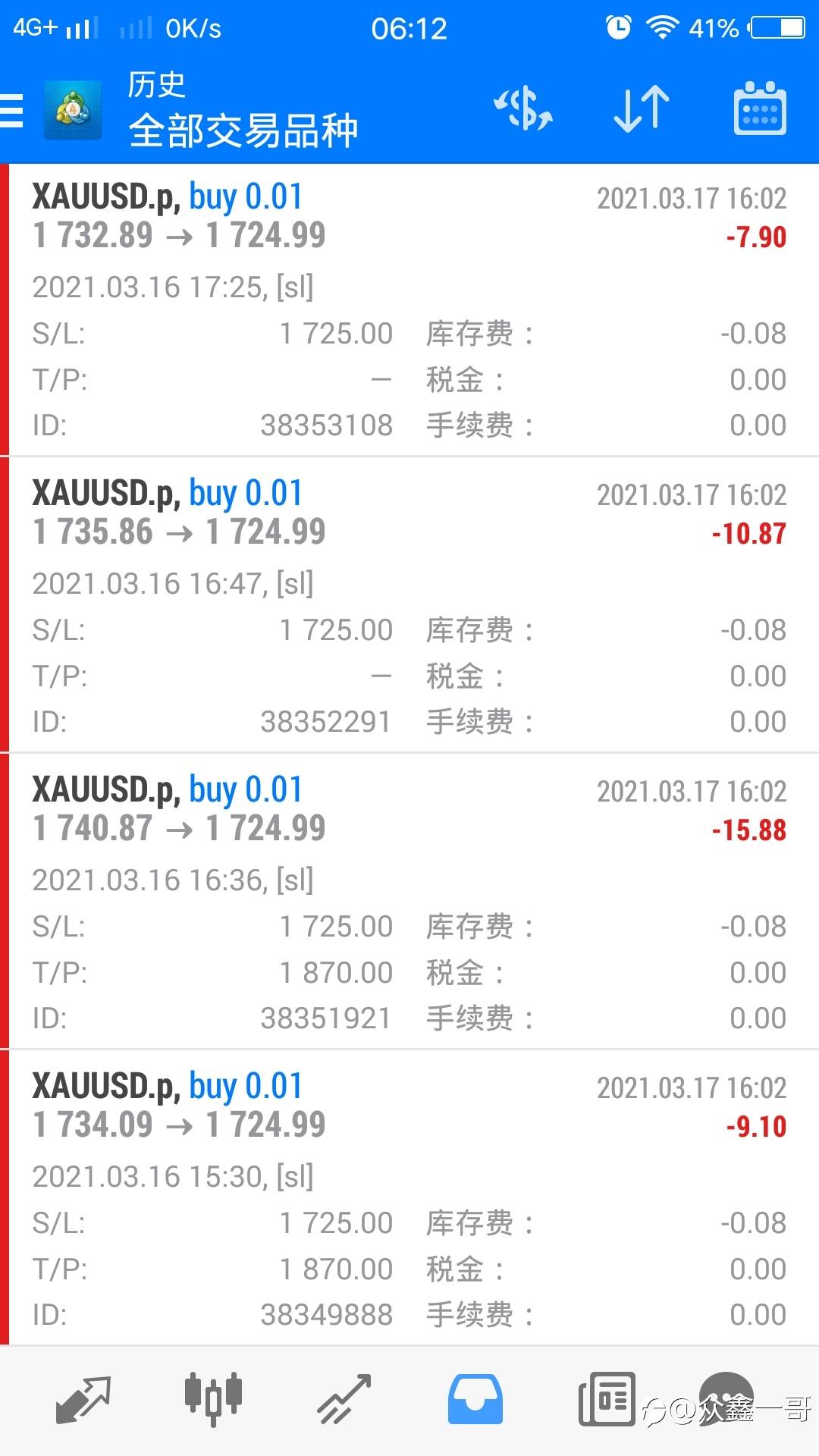Open trade with ID 38349888

tap(409, 1198)
